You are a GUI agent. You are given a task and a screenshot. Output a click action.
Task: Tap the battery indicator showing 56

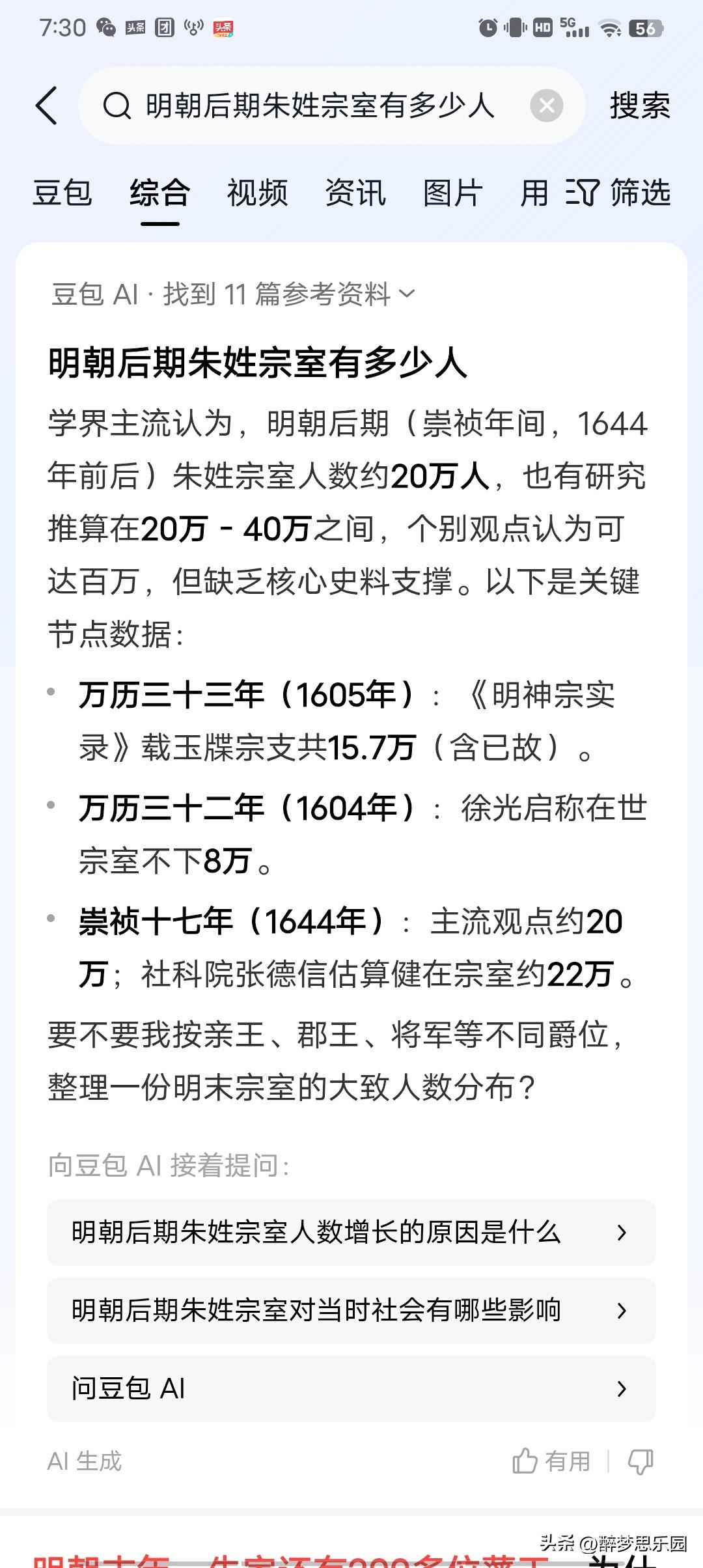point(644,27)
